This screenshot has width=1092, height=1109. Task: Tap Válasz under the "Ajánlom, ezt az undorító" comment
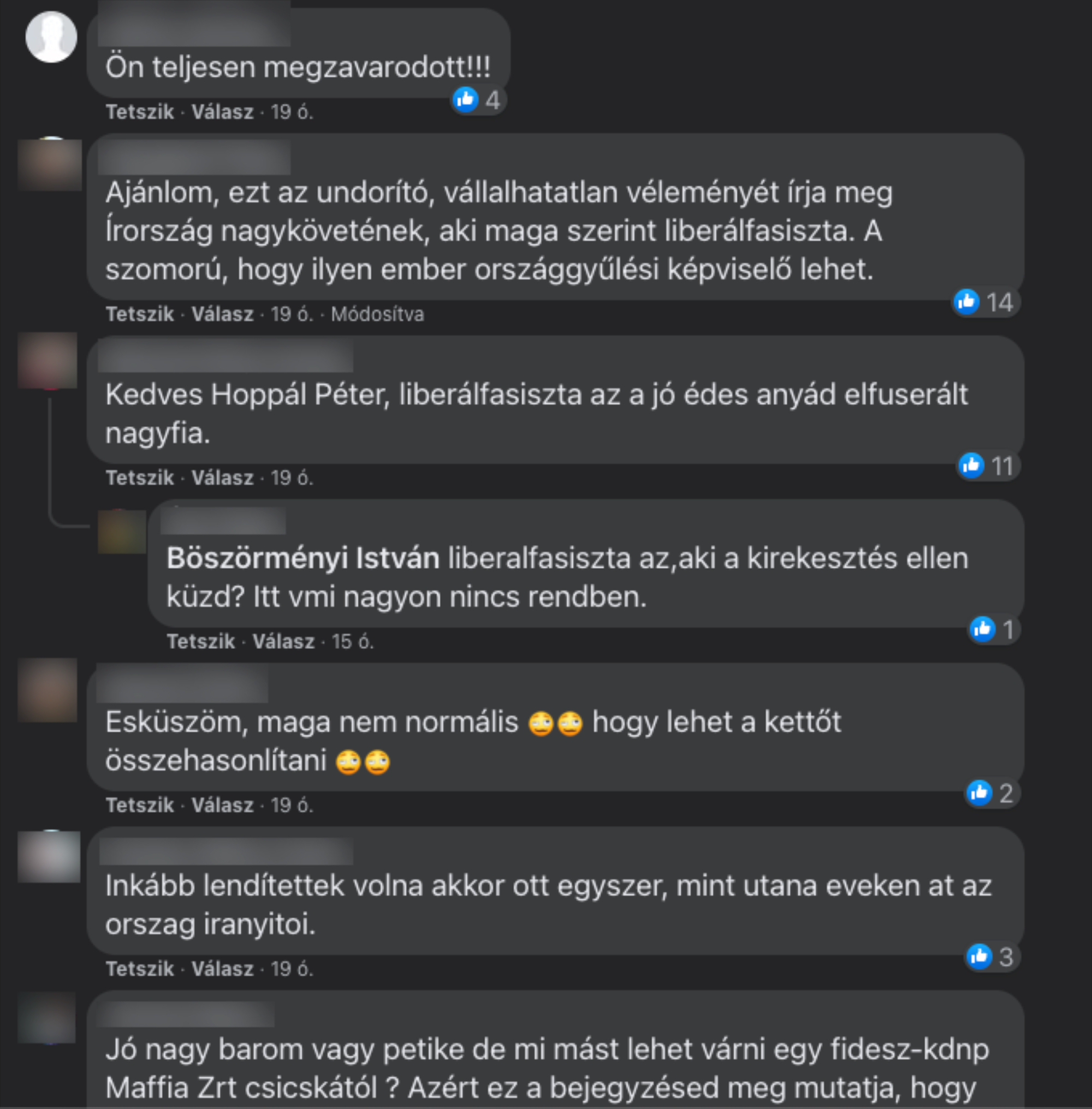point(223,314)
